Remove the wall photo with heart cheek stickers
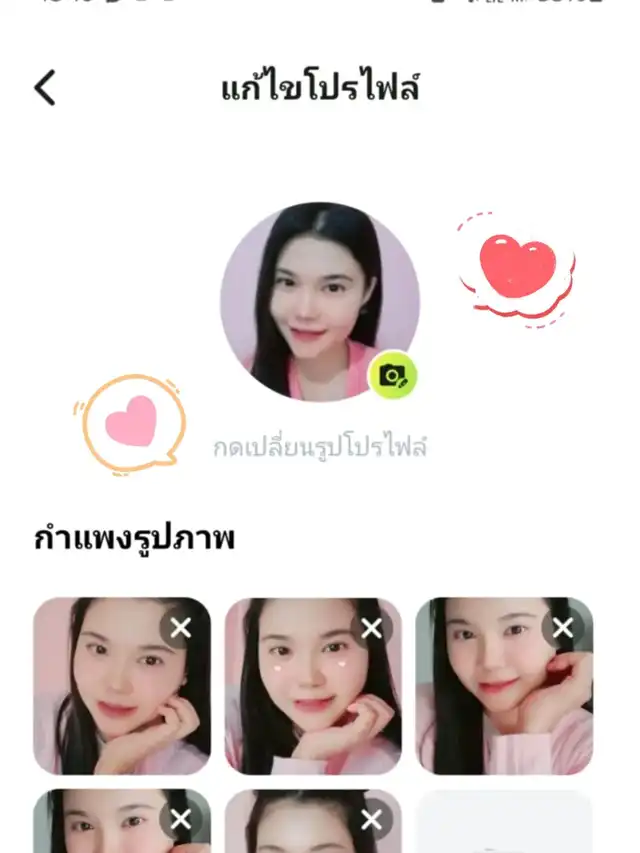Viewport: 640px width, 853px height. coord(372,628)
